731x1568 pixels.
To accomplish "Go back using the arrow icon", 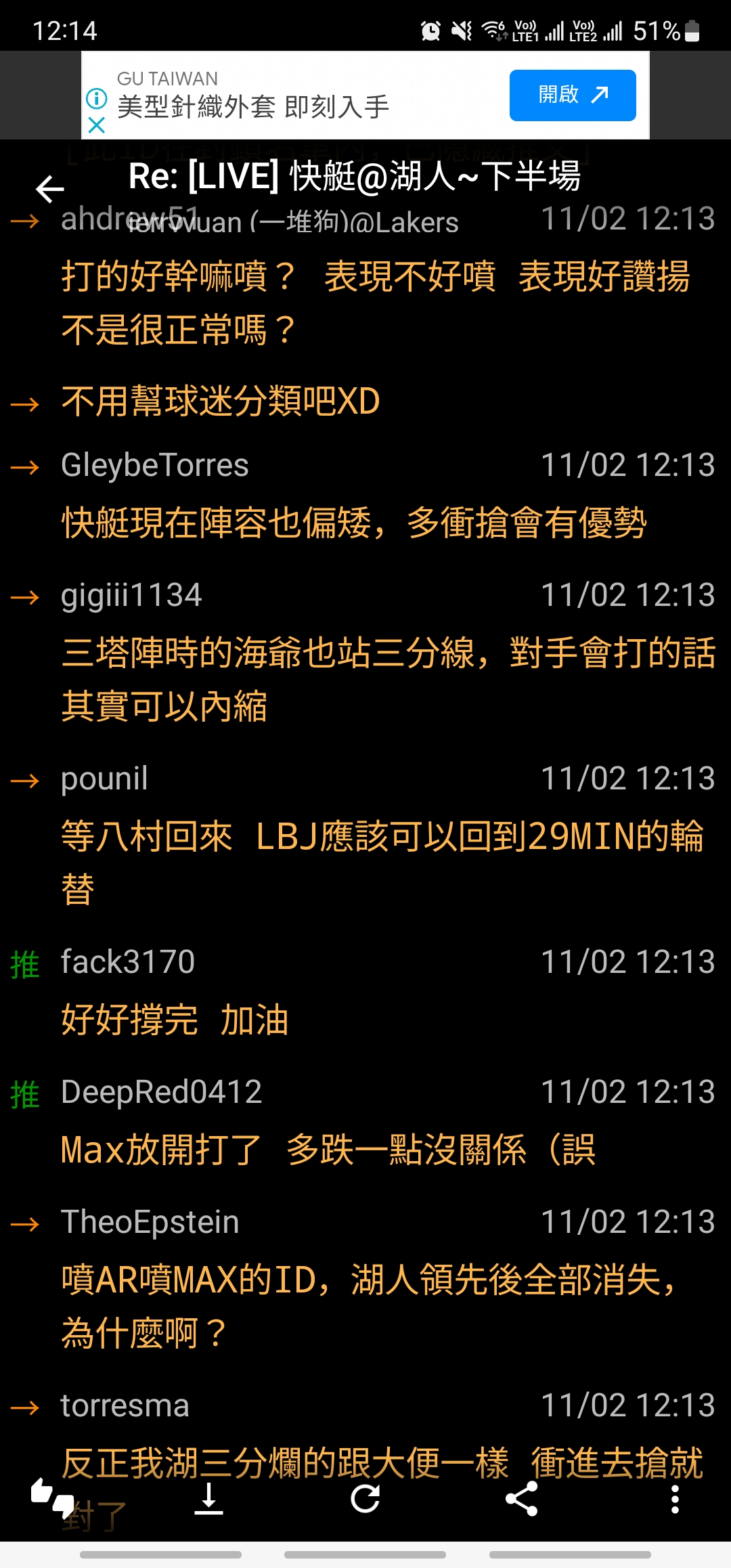I will pyautogui.click(x=50, y=189).
